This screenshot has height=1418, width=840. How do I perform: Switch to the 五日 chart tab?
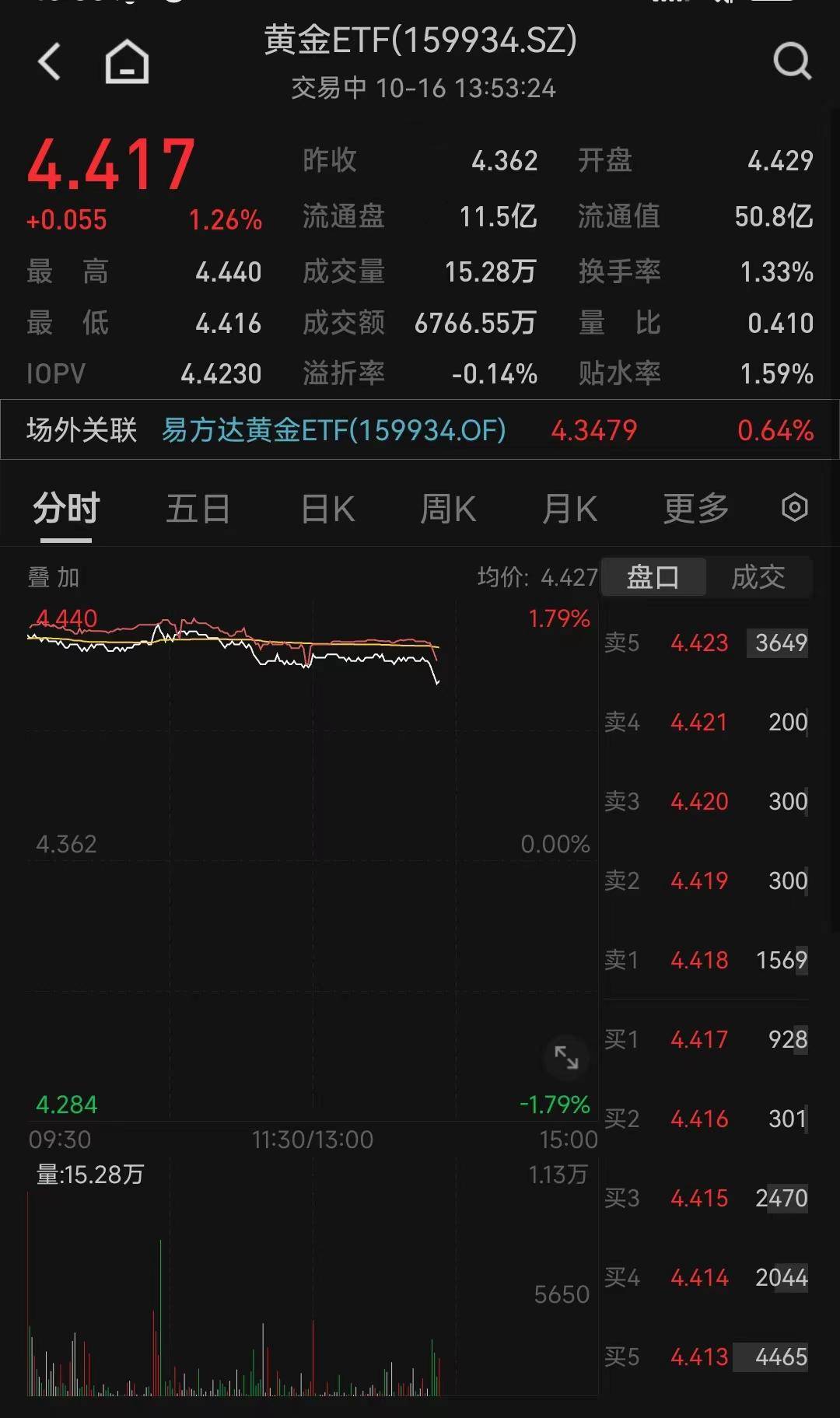pyautogui.click(x=198, y=507)
